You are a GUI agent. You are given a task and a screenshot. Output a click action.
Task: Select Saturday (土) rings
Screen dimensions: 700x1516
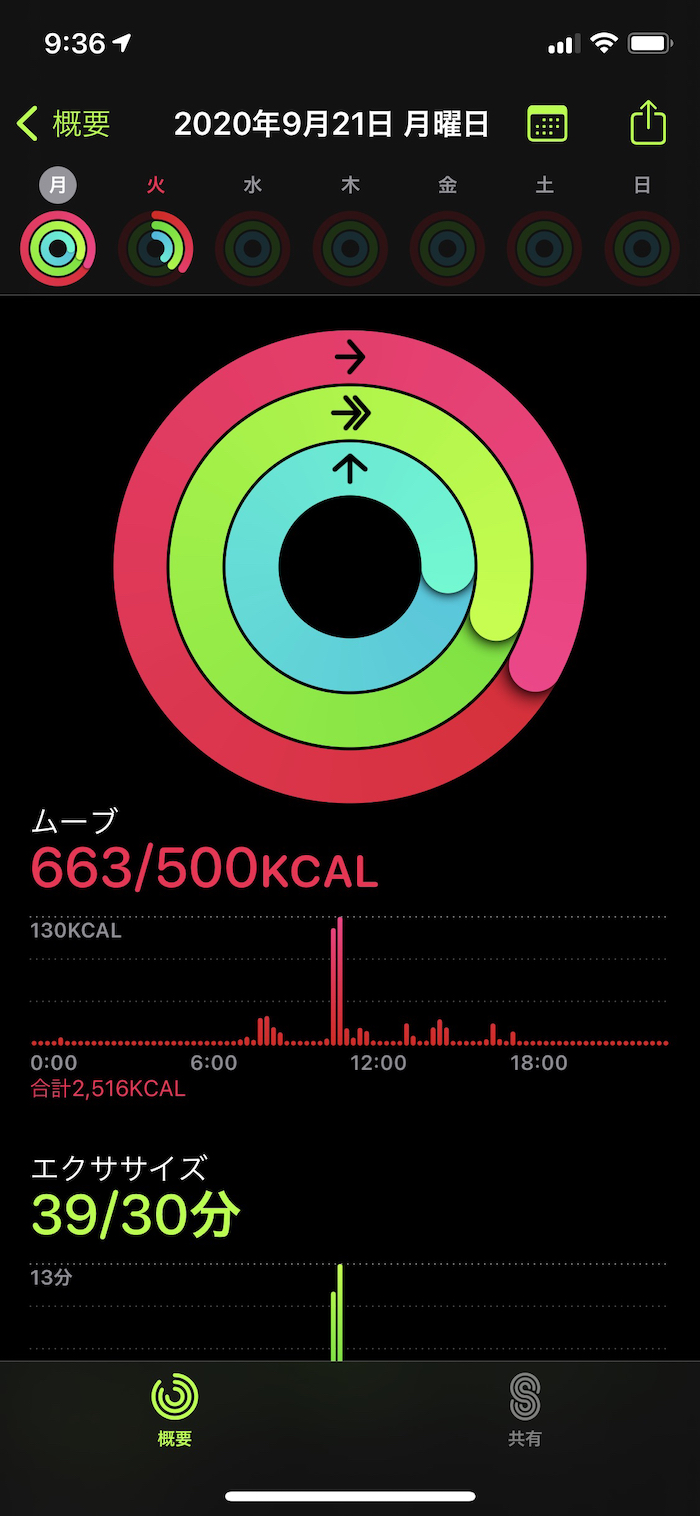544,248
